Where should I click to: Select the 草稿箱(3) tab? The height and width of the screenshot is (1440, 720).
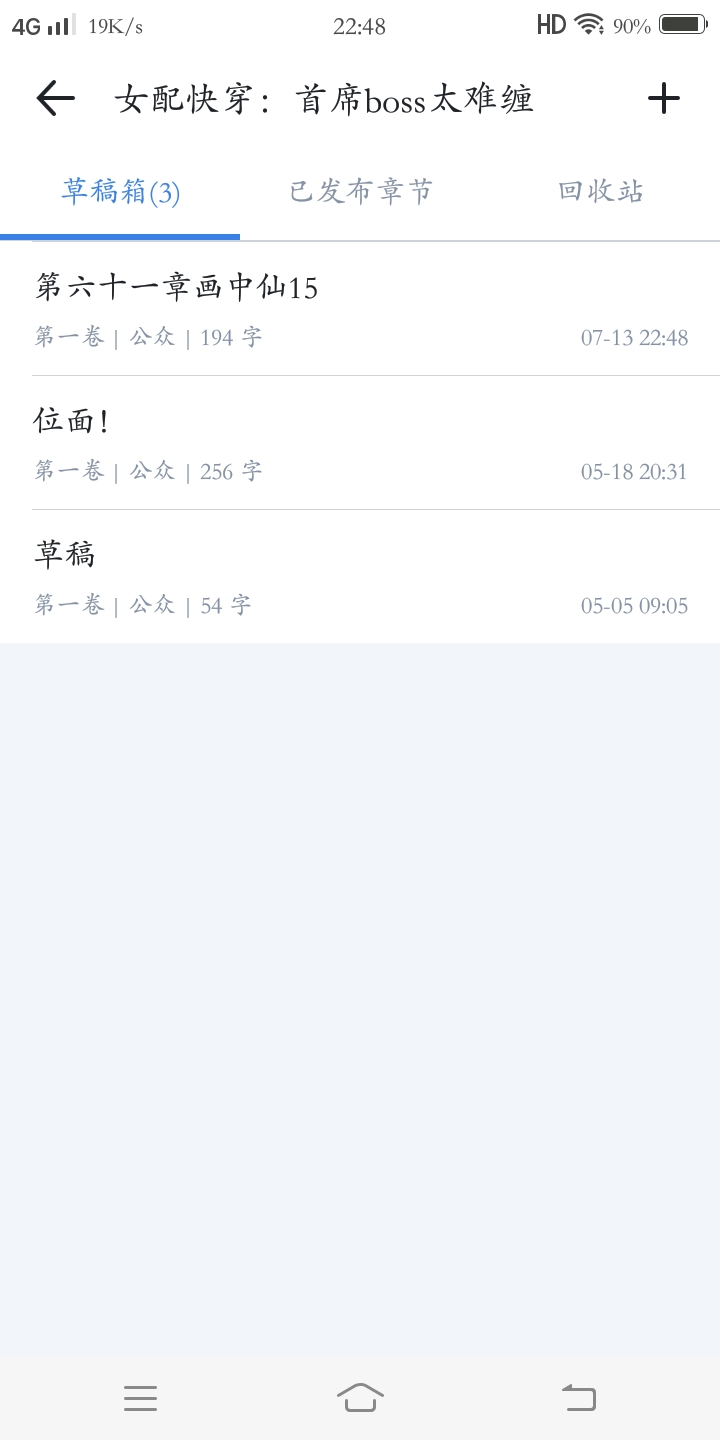[x=120, y=191]
